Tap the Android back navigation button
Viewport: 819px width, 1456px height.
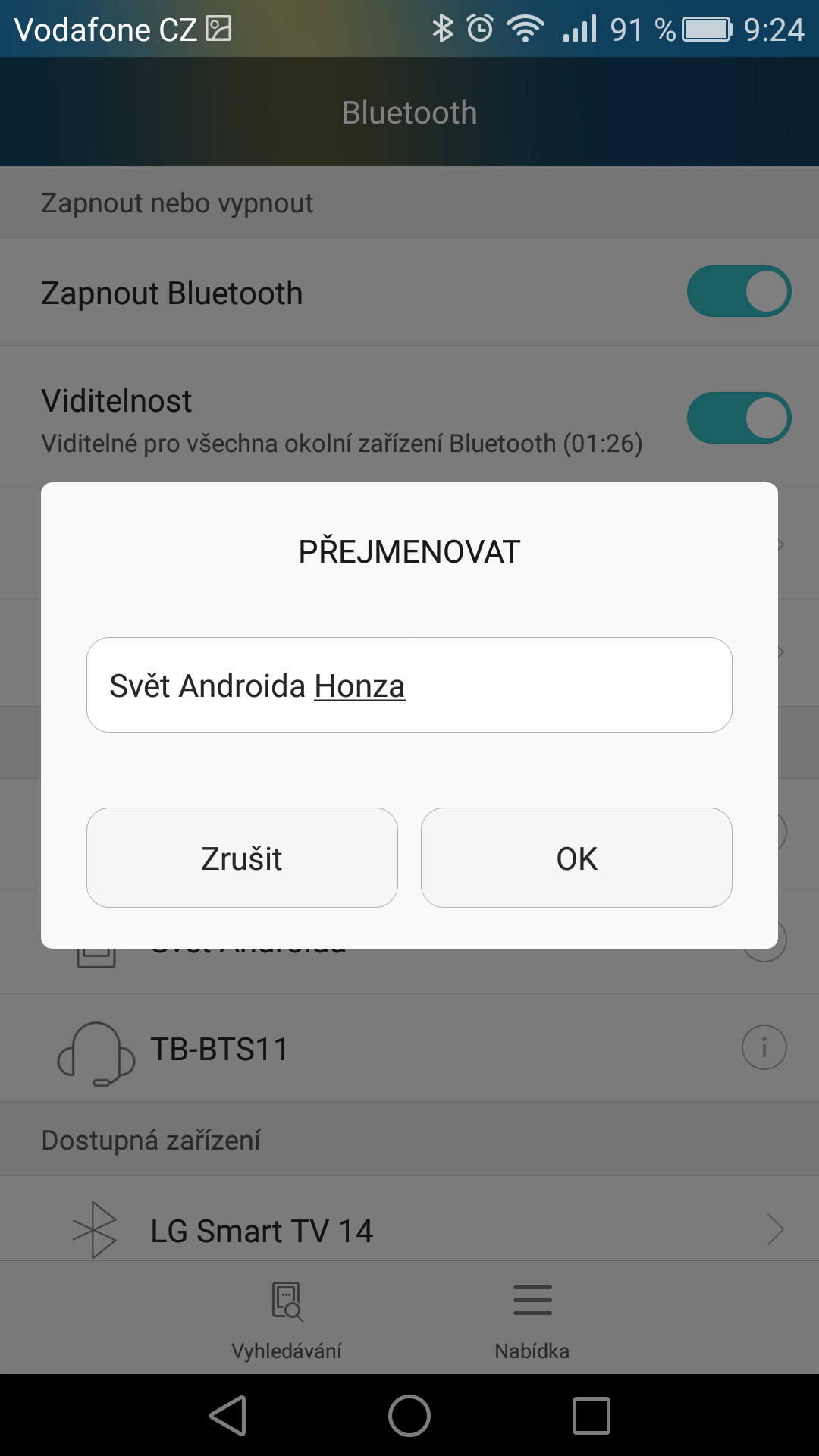point(228,1416)
